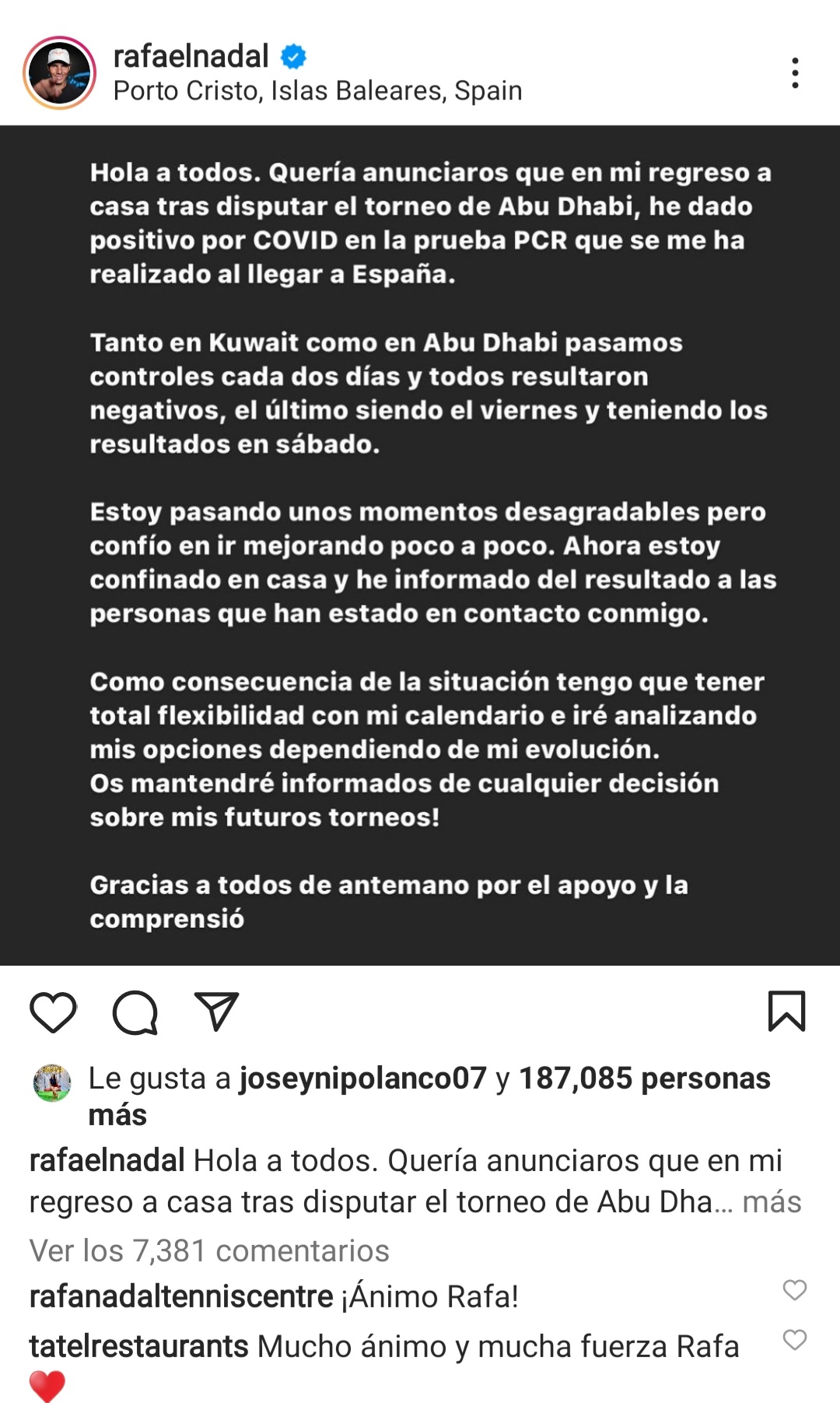Open the post overflow menu

pos(794,72)
